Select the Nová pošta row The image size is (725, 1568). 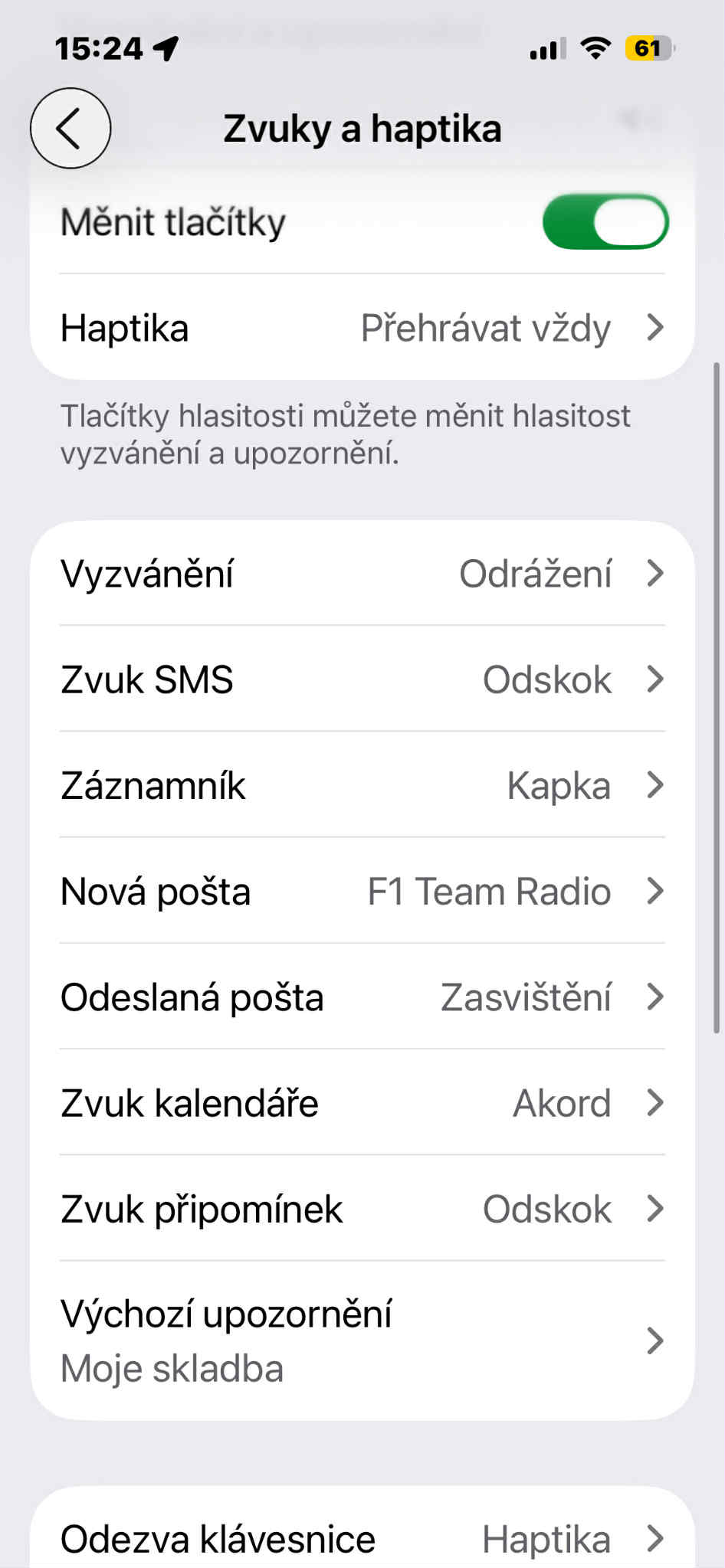(362, 892)
